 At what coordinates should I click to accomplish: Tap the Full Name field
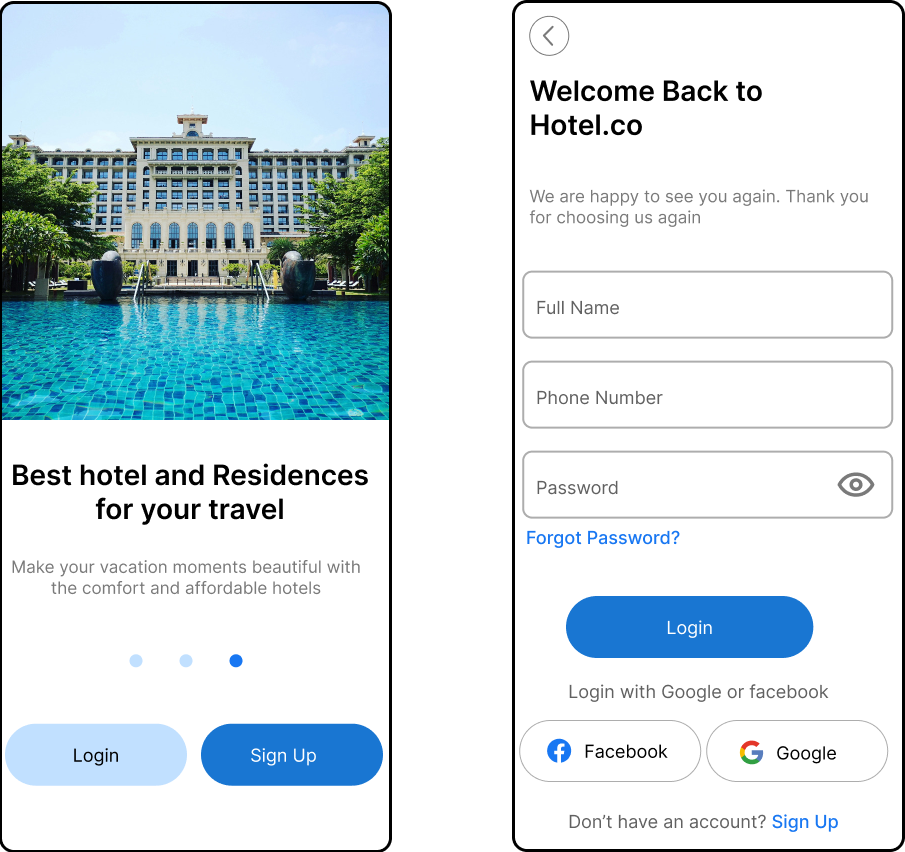click(707, 306)
